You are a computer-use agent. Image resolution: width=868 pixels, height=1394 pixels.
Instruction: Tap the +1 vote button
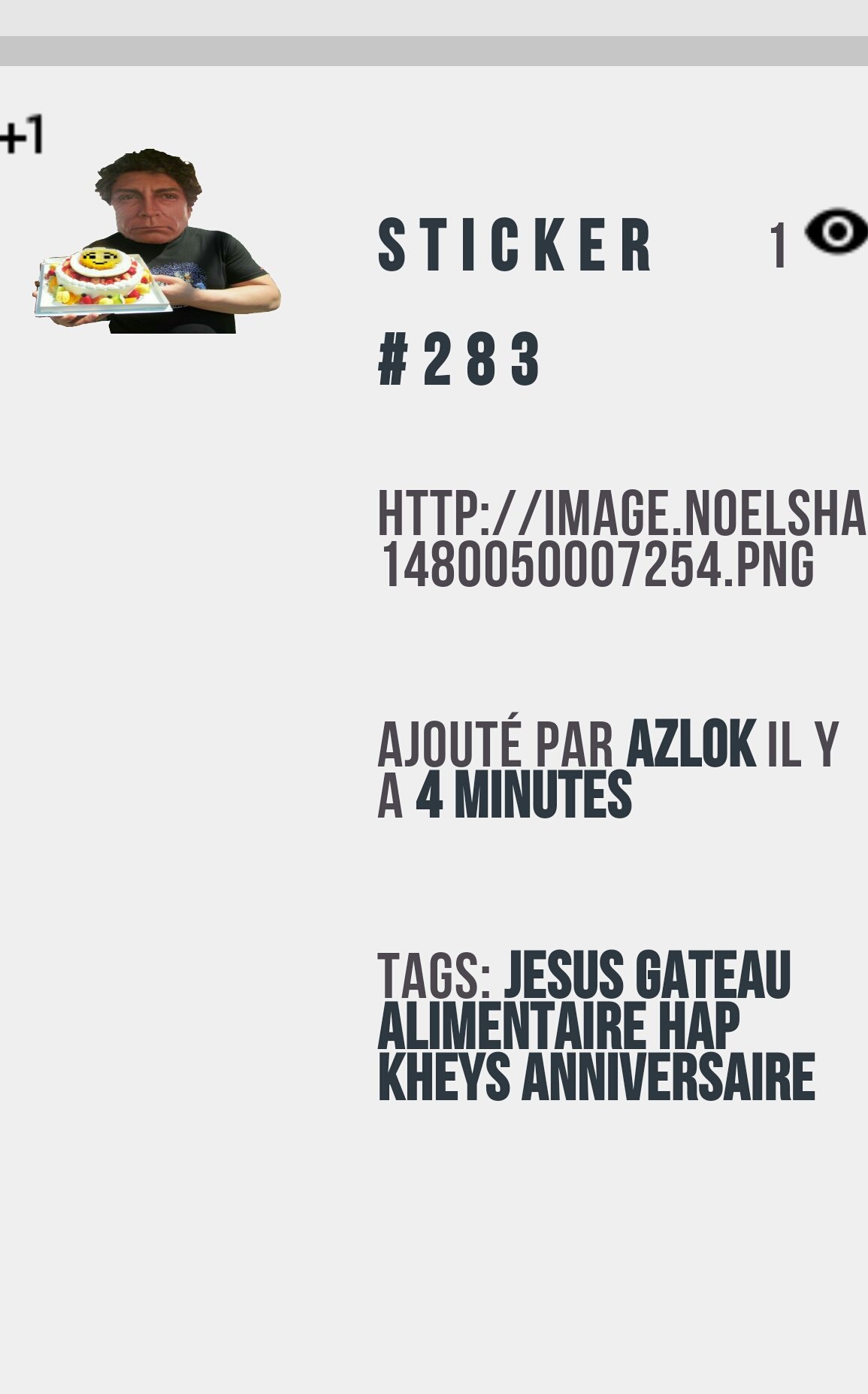click(22, 135)
